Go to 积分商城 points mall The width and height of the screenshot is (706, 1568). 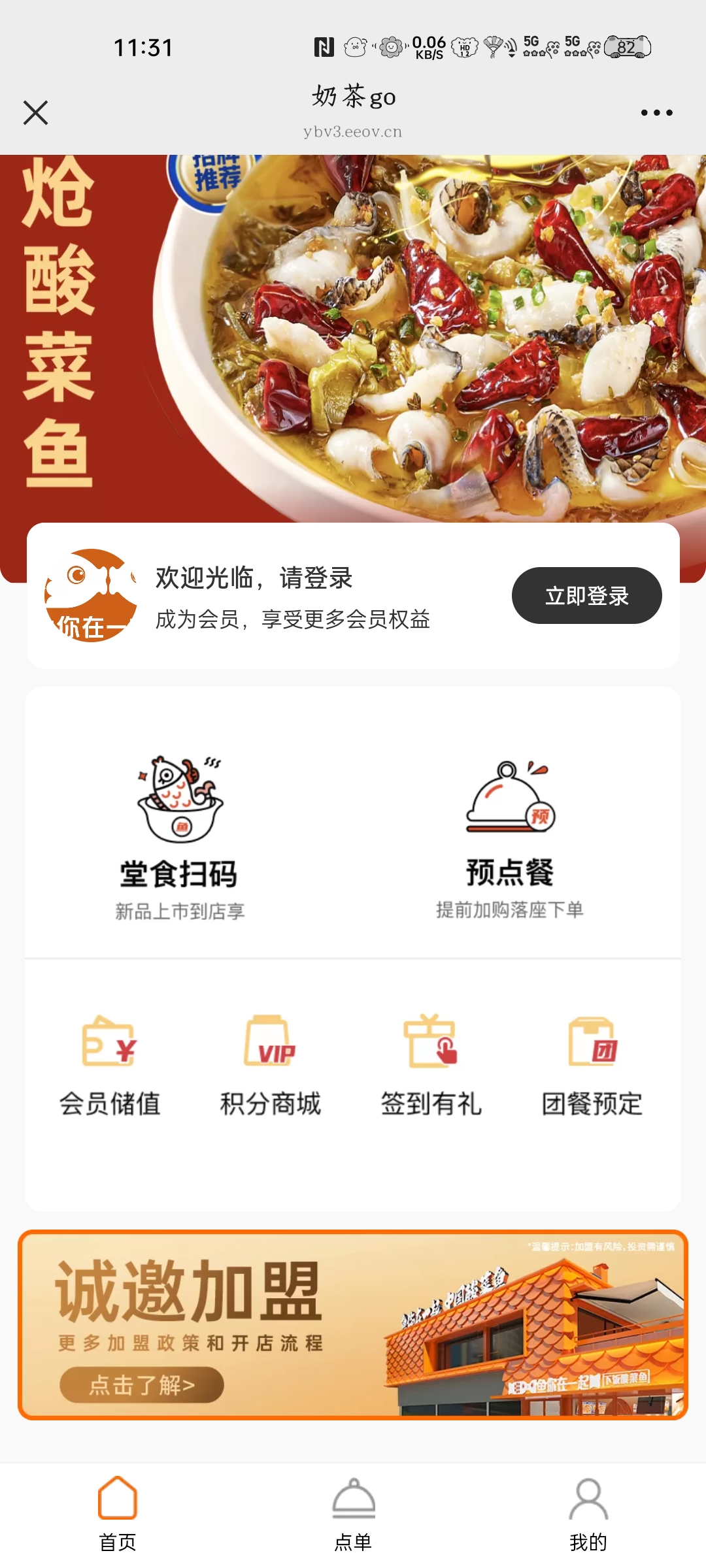pyautogui.click(x=271, y=1066)
